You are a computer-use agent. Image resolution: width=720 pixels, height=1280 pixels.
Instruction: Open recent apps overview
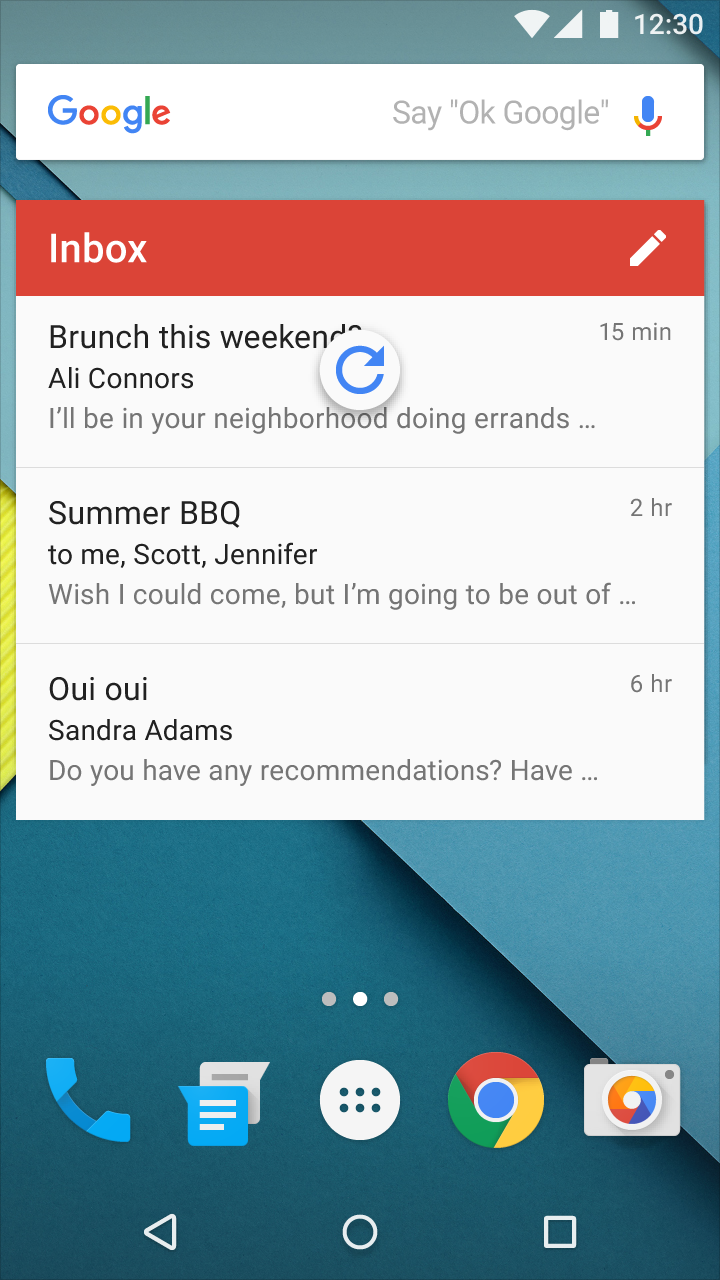(560, 1231)
